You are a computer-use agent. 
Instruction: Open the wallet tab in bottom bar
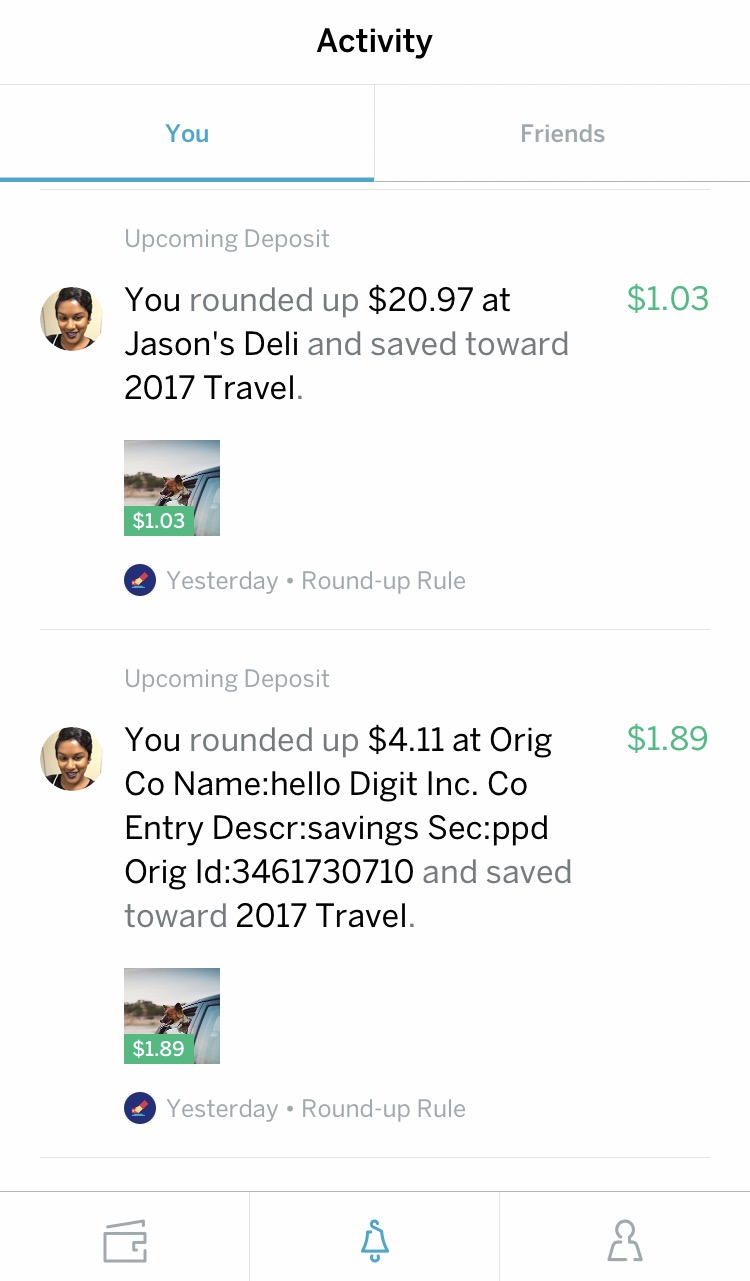tap(125, 1241)
